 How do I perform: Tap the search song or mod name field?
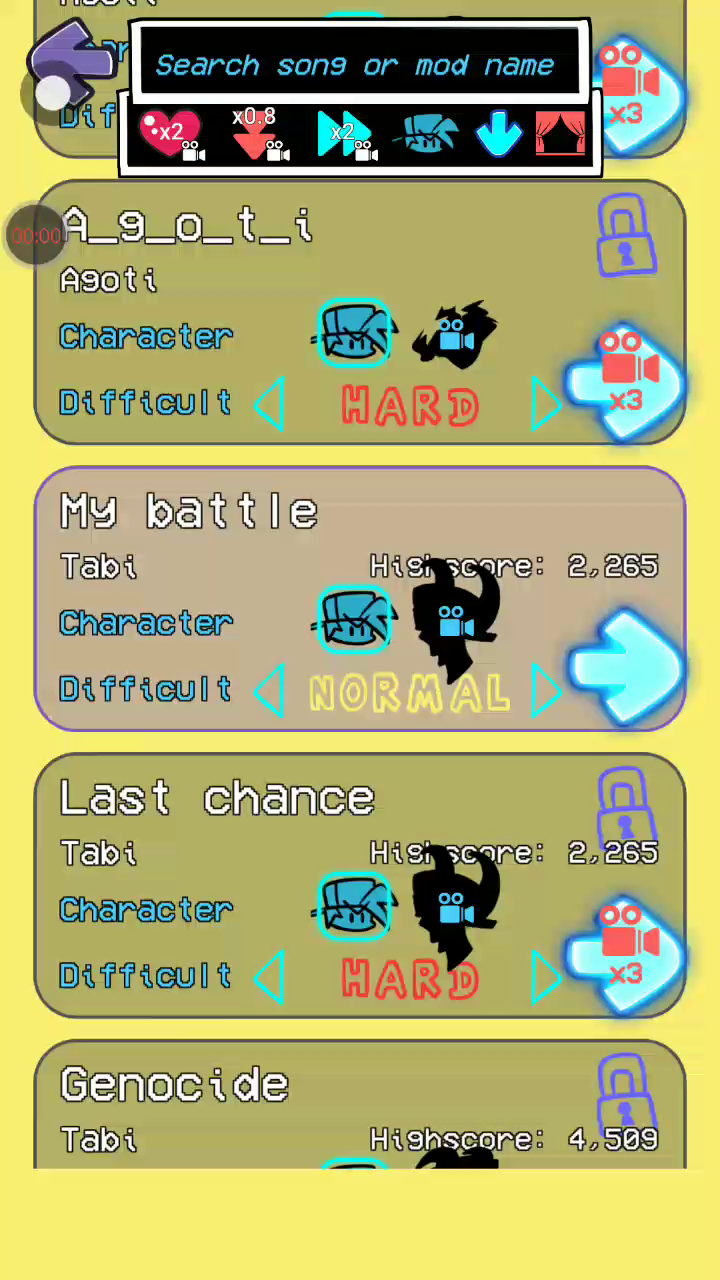click(355, 66)
